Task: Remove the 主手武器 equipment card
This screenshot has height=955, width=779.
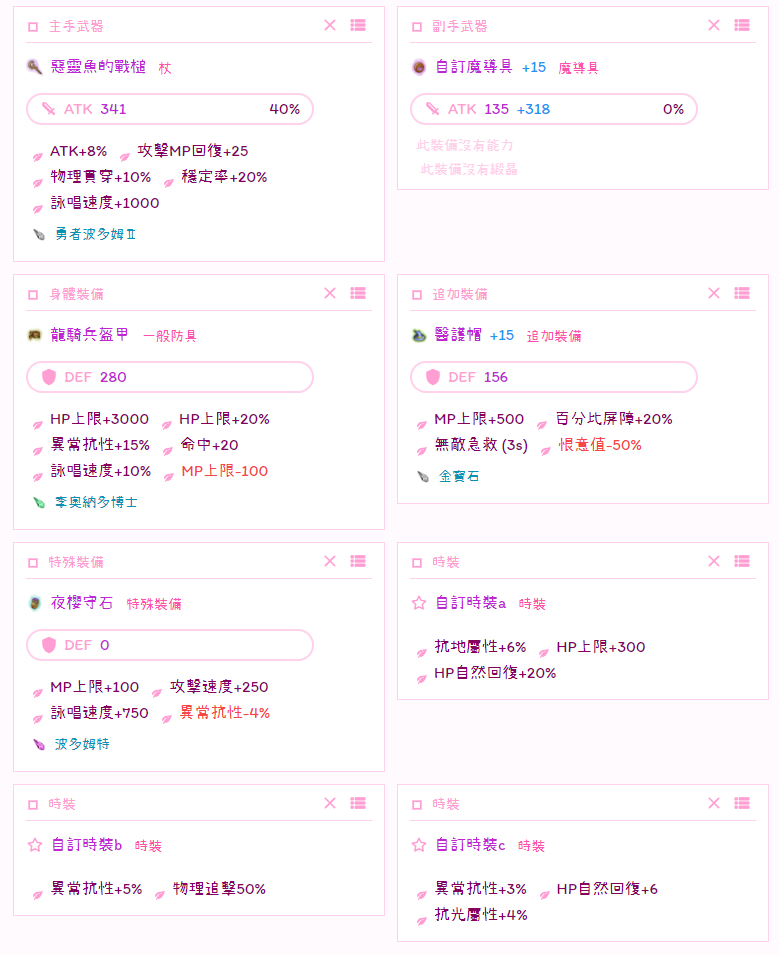Action: pos(330,25)
